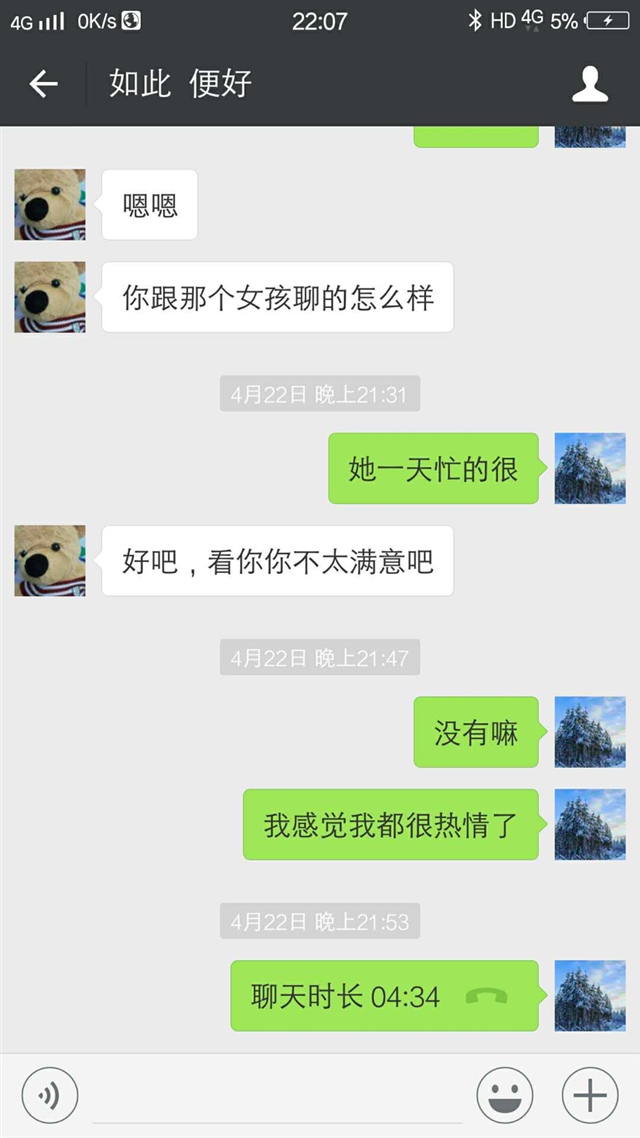Switch to voice message input
Viewport: 640px width, 1138px height.
[50, 1096]
